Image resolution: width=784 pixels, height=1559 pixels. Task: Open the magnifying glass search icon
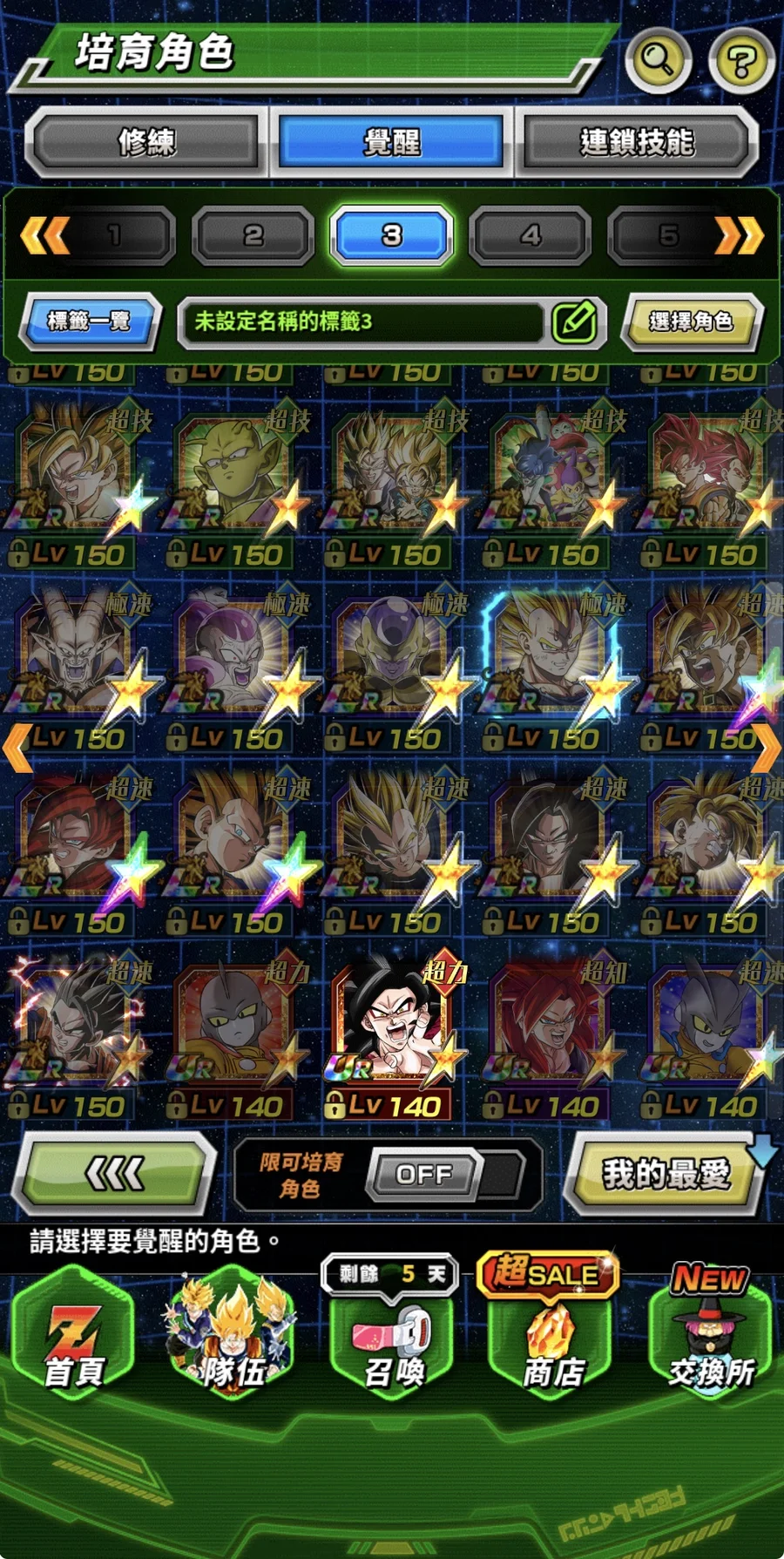(x=658, y=59)
